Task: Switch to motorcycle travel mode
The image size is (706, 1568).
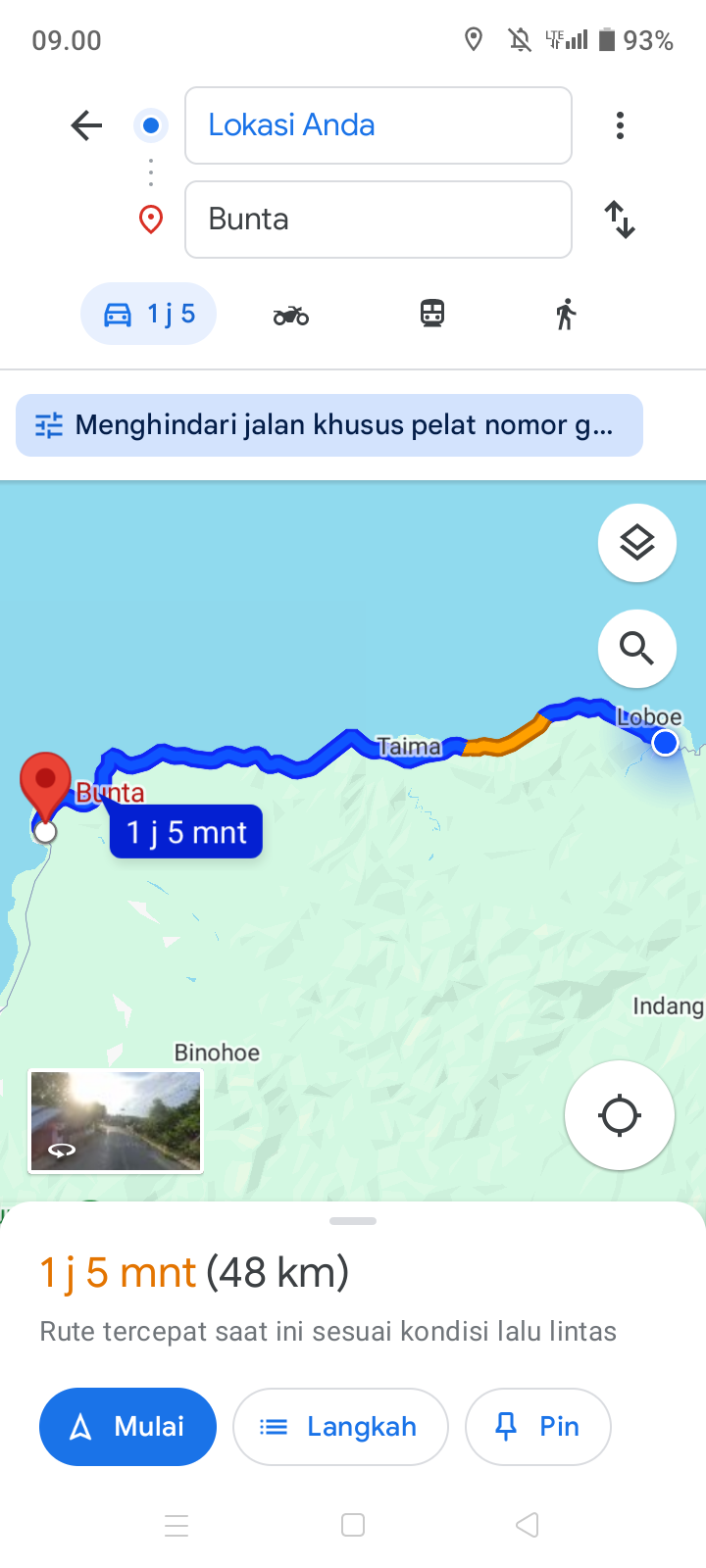Action: 290,315
